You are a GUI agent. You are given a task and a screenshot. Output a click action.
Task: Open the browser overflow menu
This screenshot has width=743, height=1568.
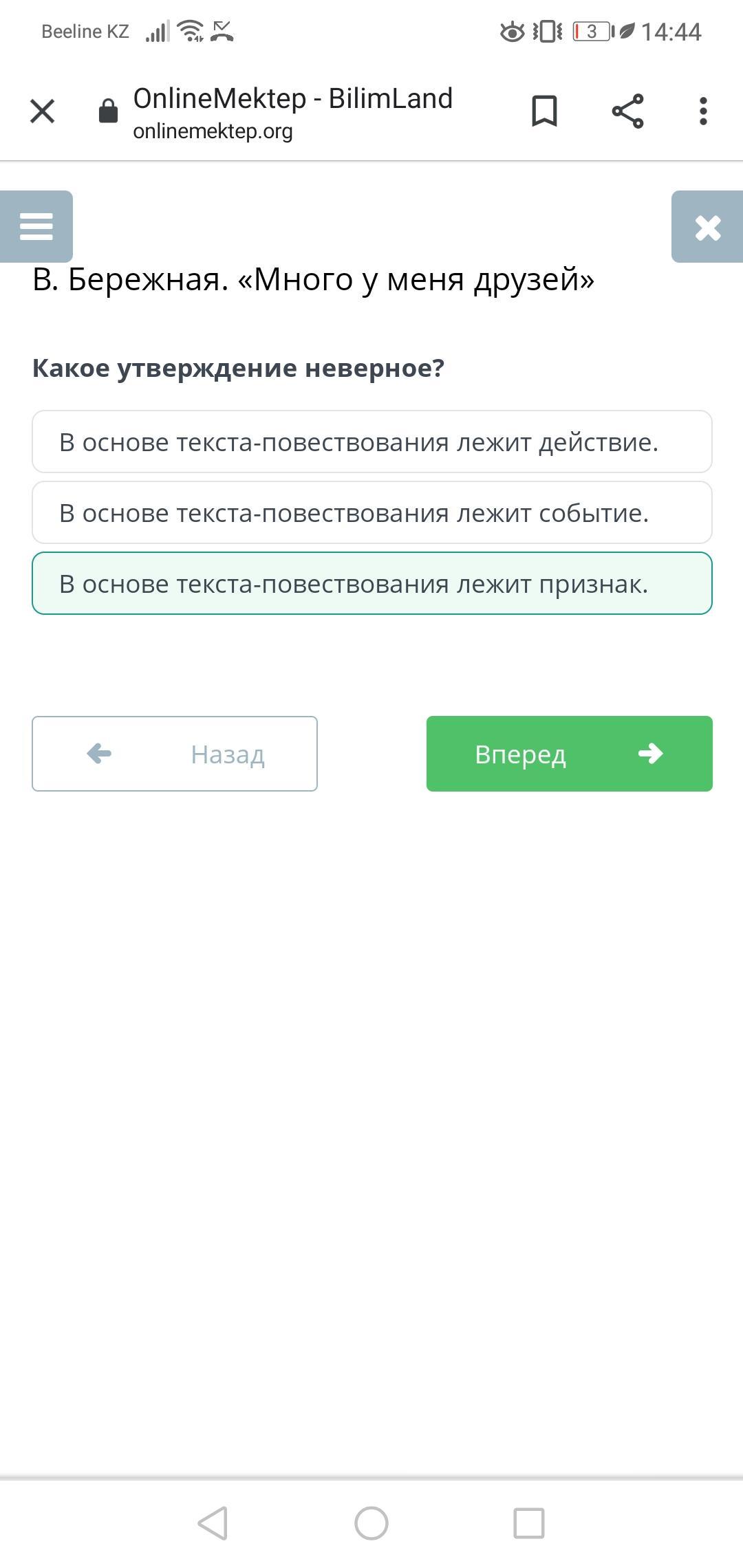tap(703, 111)
